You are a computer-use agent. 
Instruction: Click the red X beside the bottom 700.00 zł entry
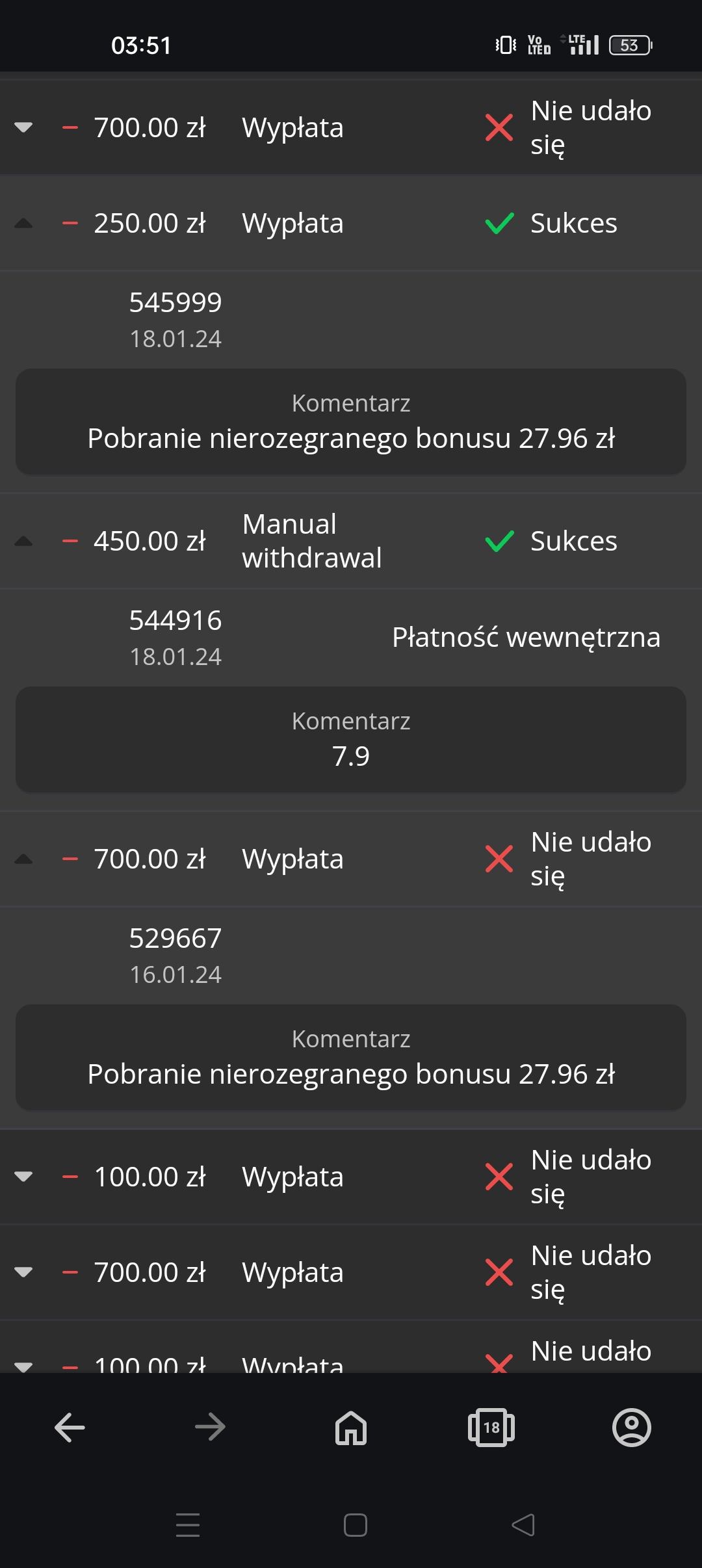coord(497,1272)
